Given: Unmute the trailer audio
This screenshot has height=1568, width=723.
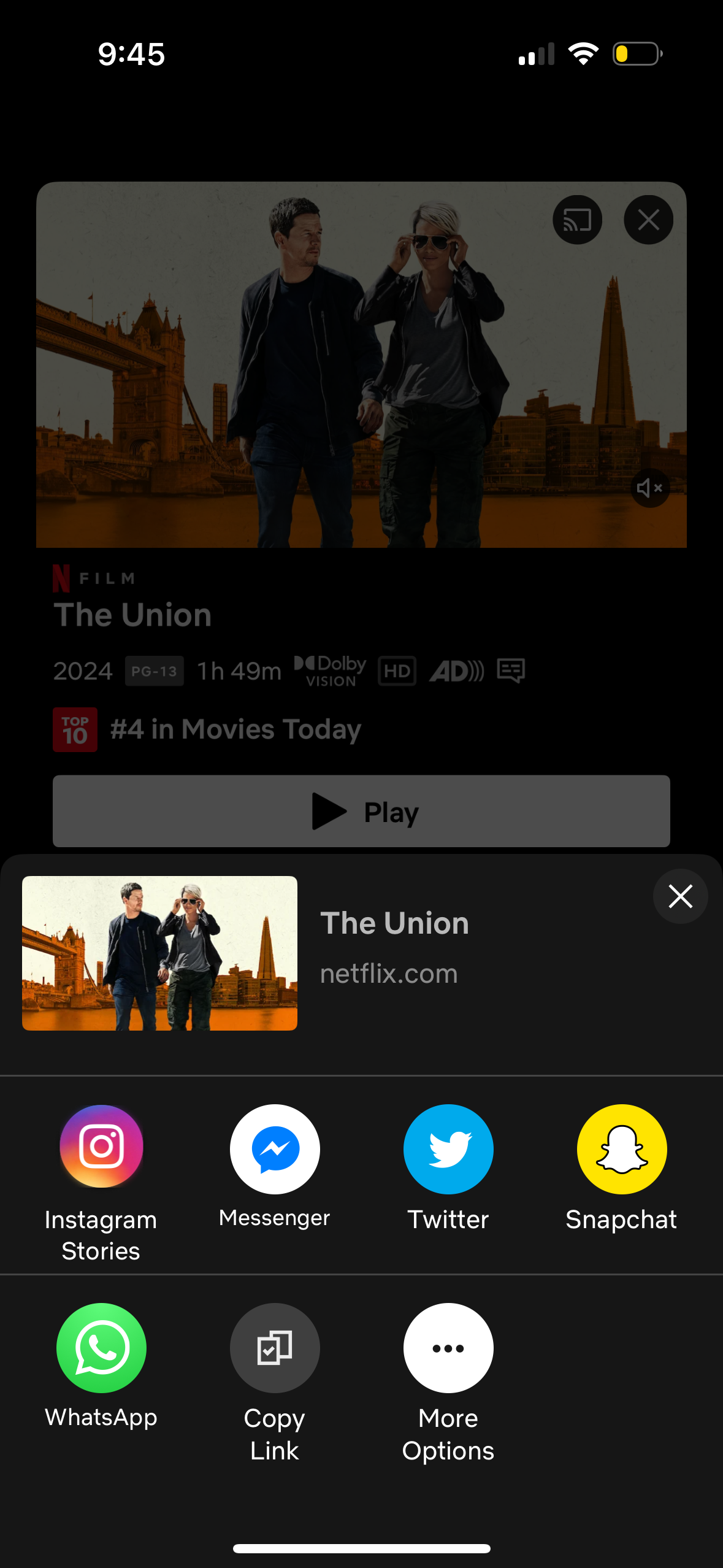Looking at the screenshot, I should (650, 488).
